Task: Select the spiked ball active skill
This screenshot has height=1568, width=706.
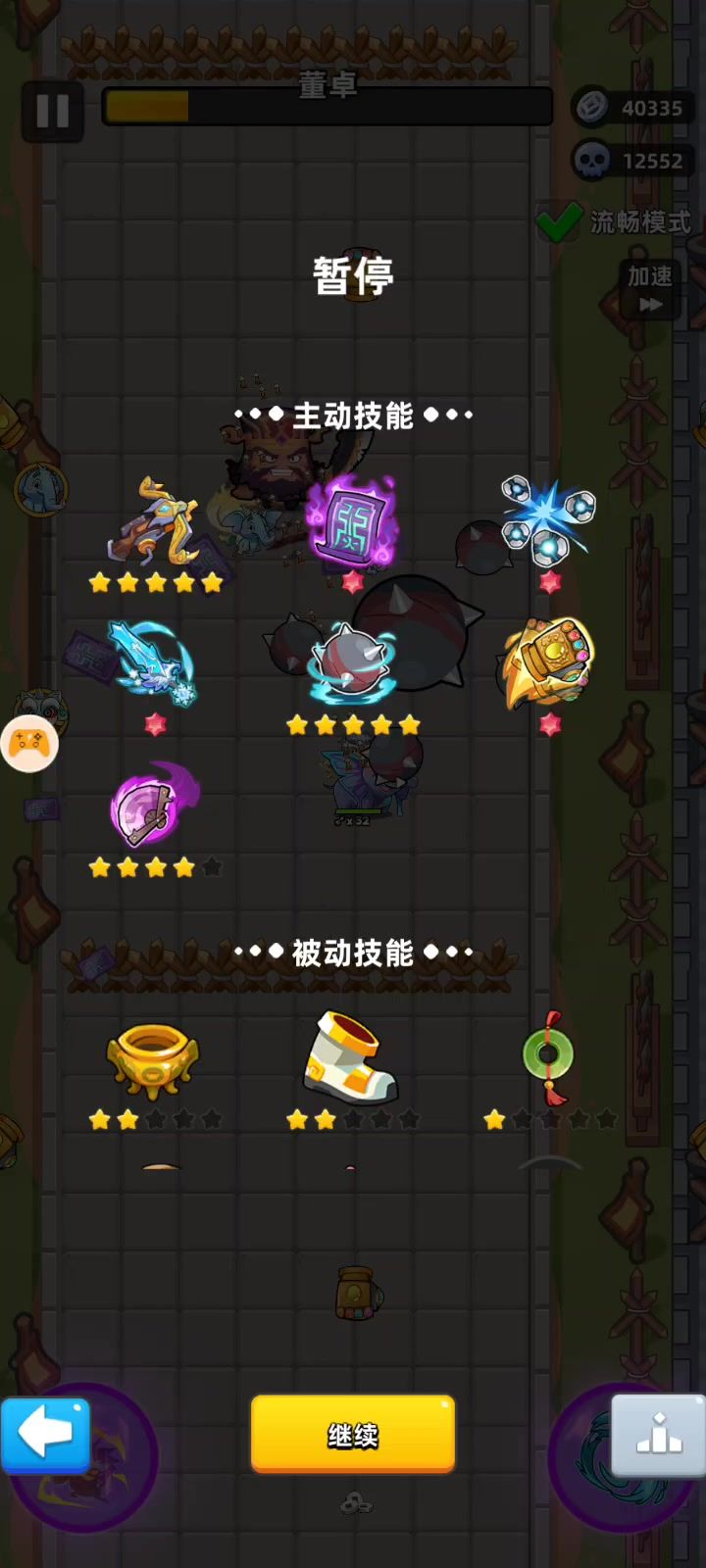Action: click(351, 662)
